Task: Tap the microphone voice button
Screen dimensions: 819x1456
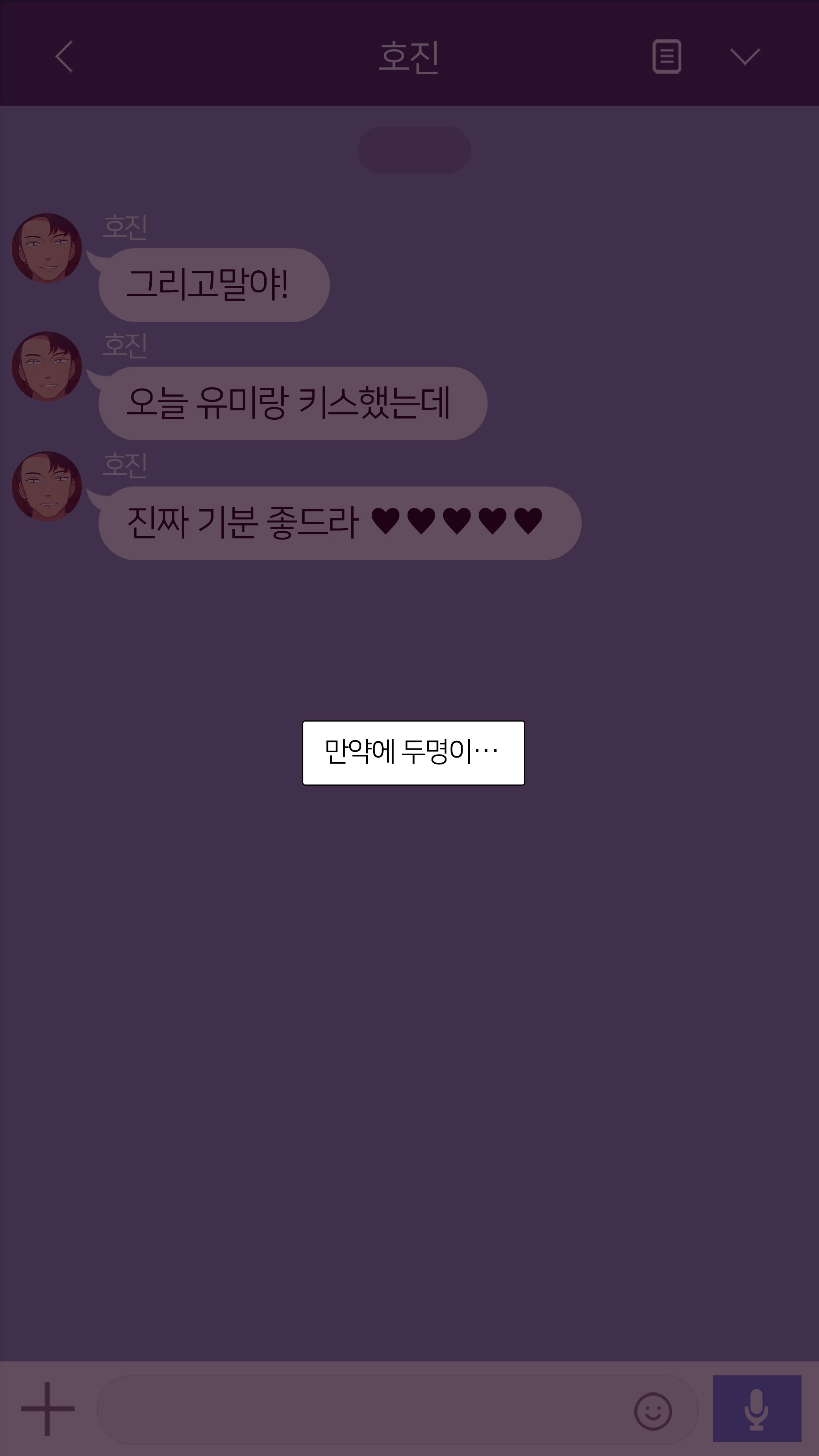Action: 756,1409
